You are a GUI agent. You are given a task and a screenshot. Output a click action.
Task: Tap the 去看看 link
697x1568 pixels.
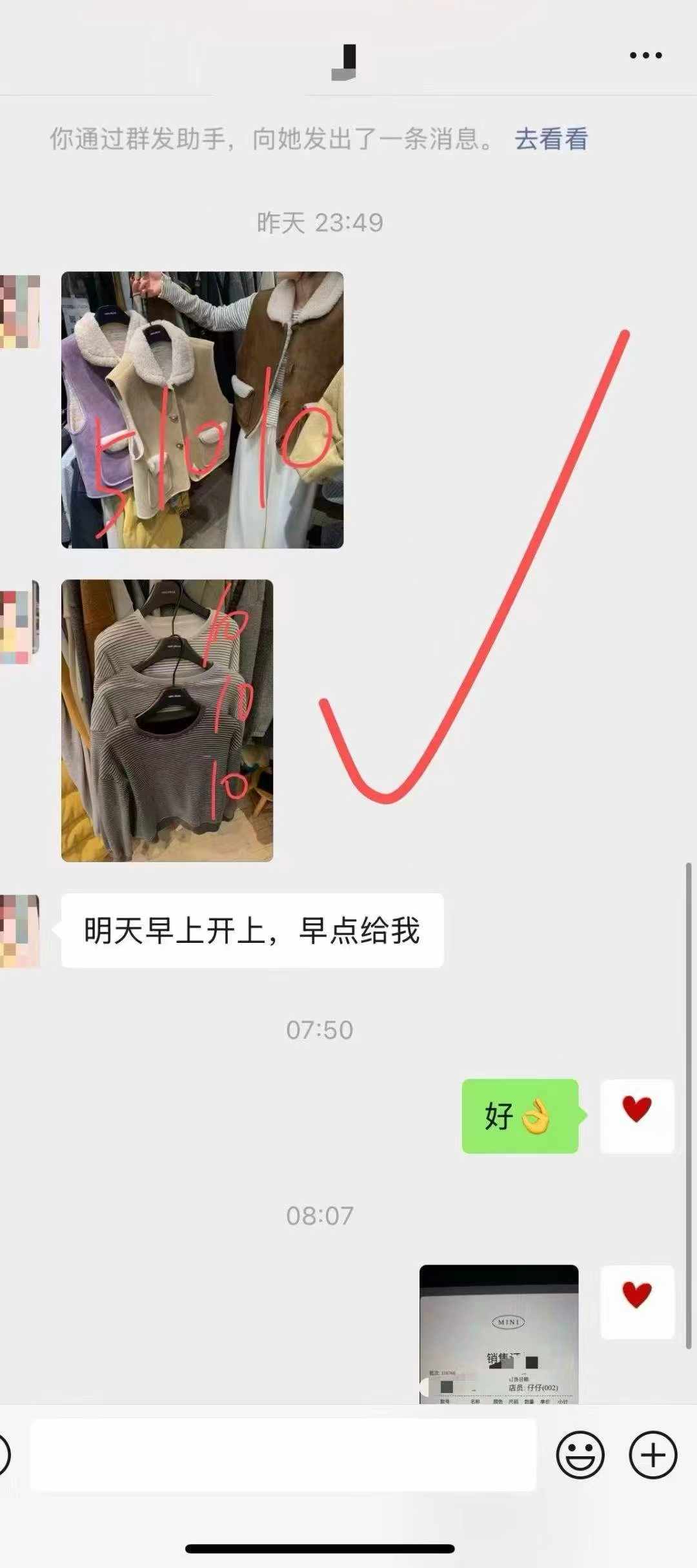point(551,139)
